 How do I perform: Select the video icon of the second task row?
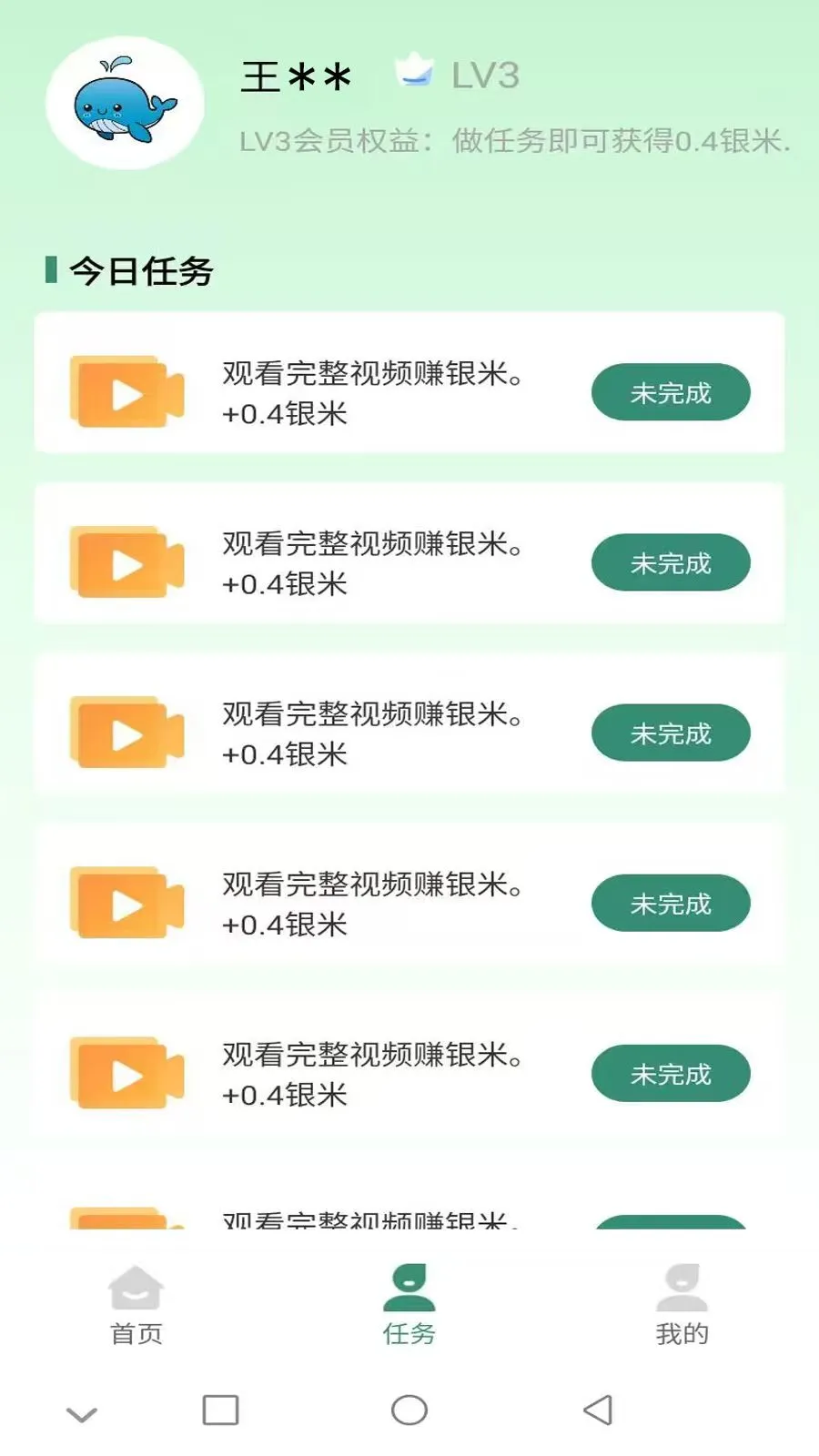[127, 561]
